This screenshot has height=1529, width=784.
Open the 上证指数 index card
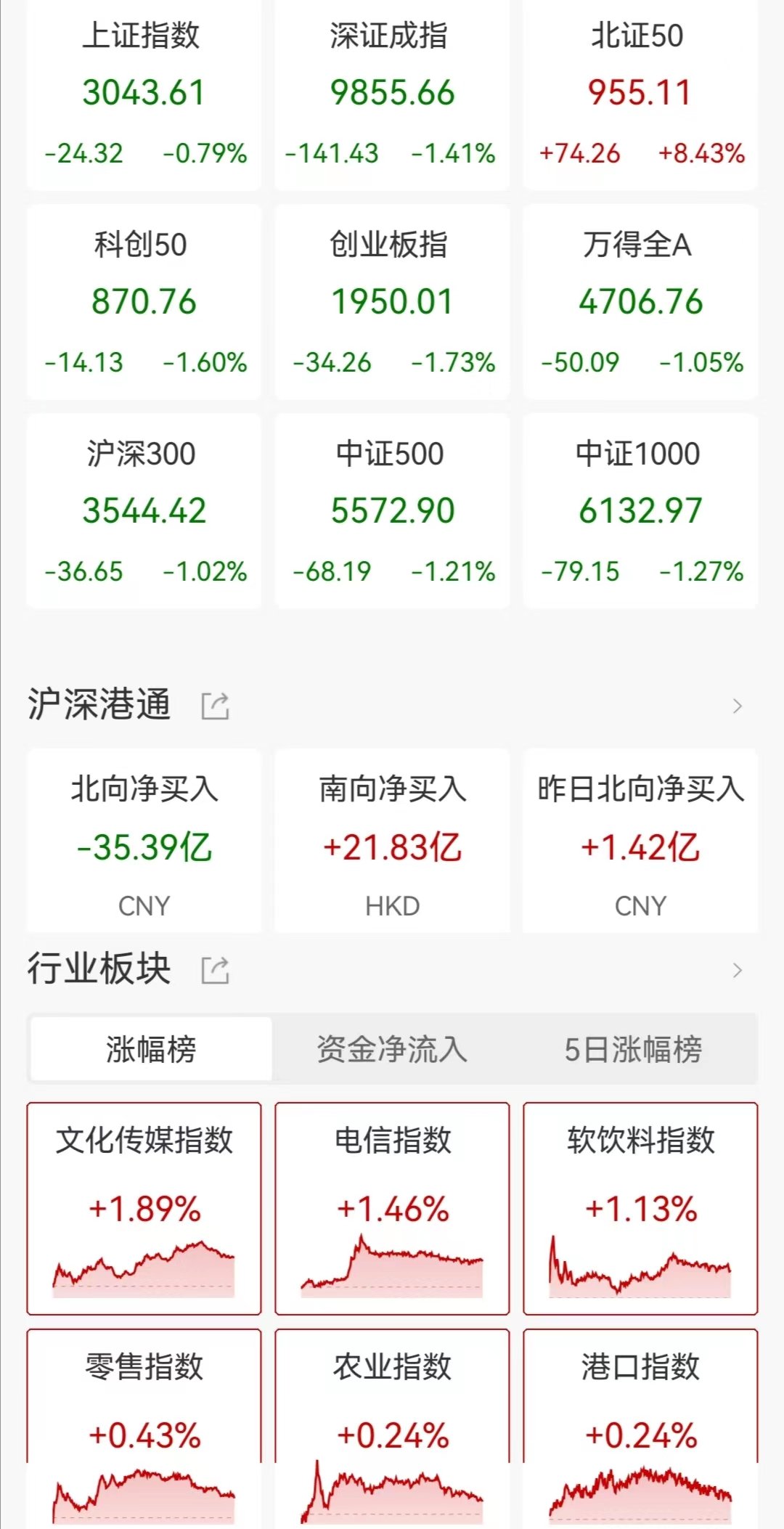pos(144,95)
